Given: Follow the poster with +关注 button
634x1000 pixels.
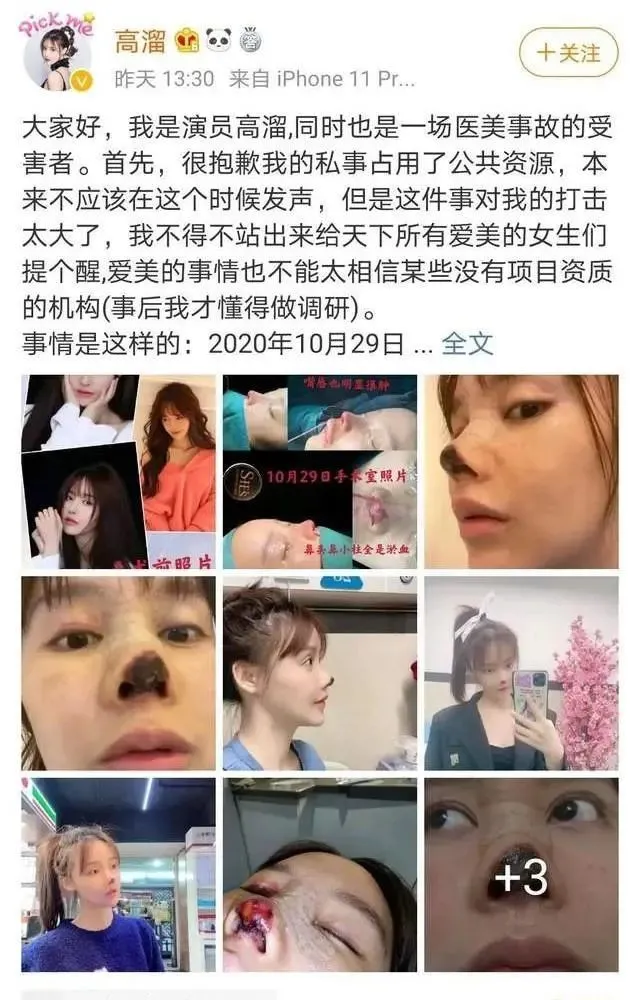Looking at the screenshot, I should 570,52.
